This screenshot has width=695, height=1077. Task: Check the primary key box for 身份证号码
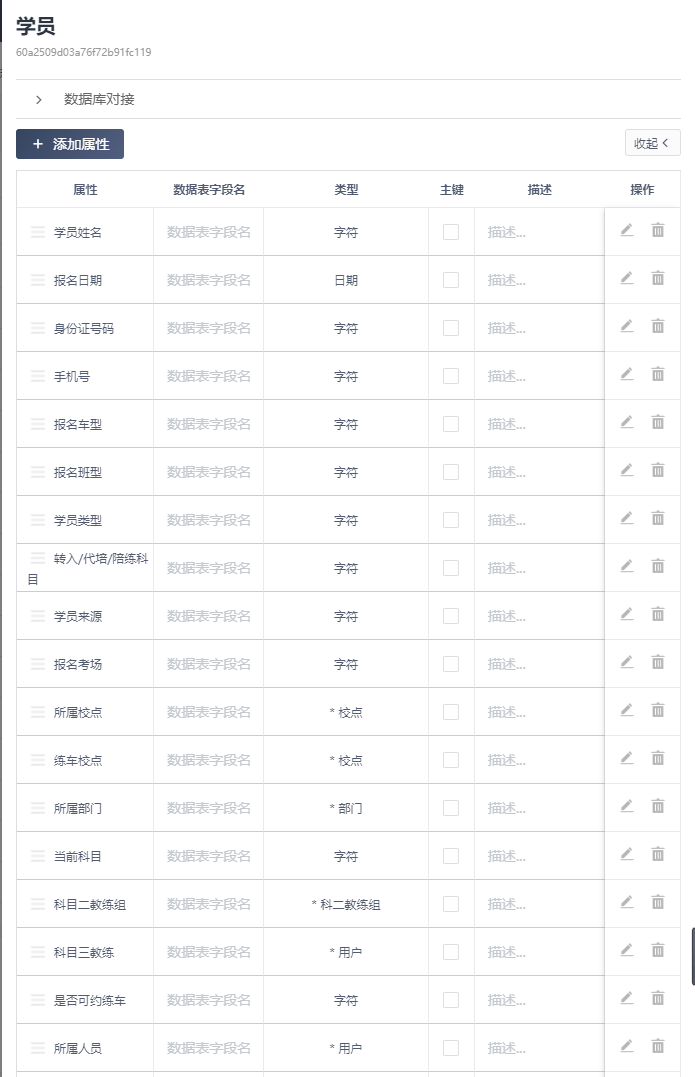(x=451, y=328)
